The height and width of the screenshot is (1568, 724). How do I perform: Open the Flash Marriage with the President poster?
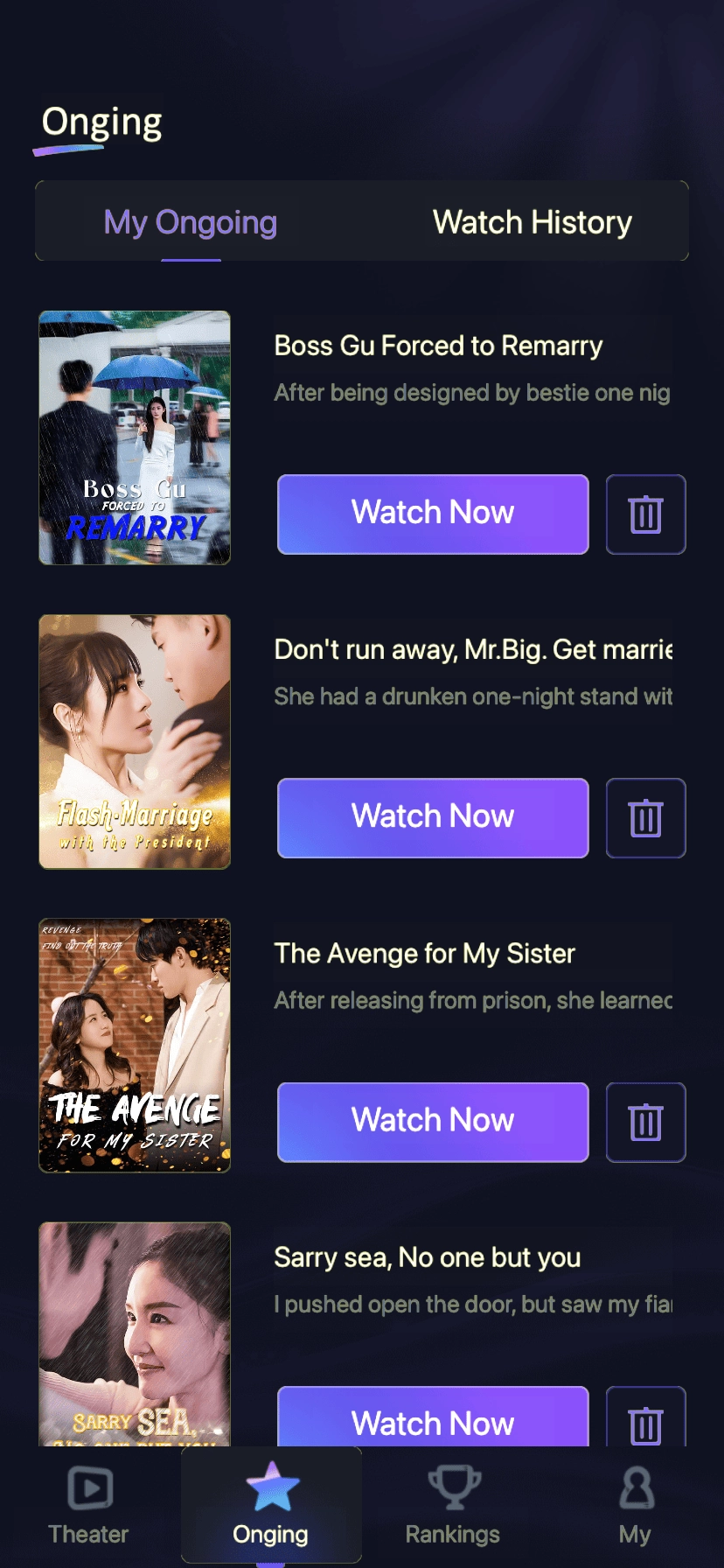135,741
